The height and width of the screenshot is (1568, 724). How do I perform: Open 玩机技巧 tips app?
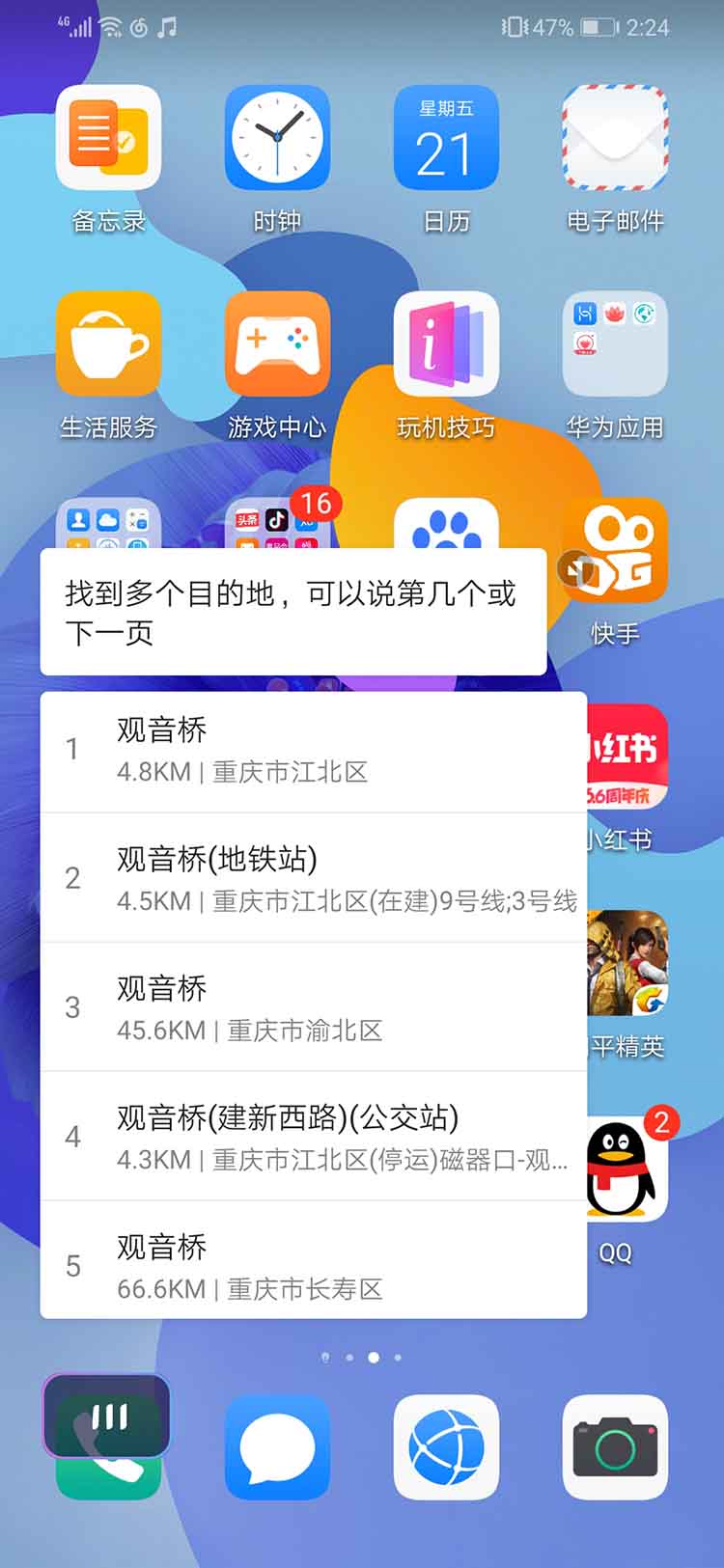pos(446,345)
